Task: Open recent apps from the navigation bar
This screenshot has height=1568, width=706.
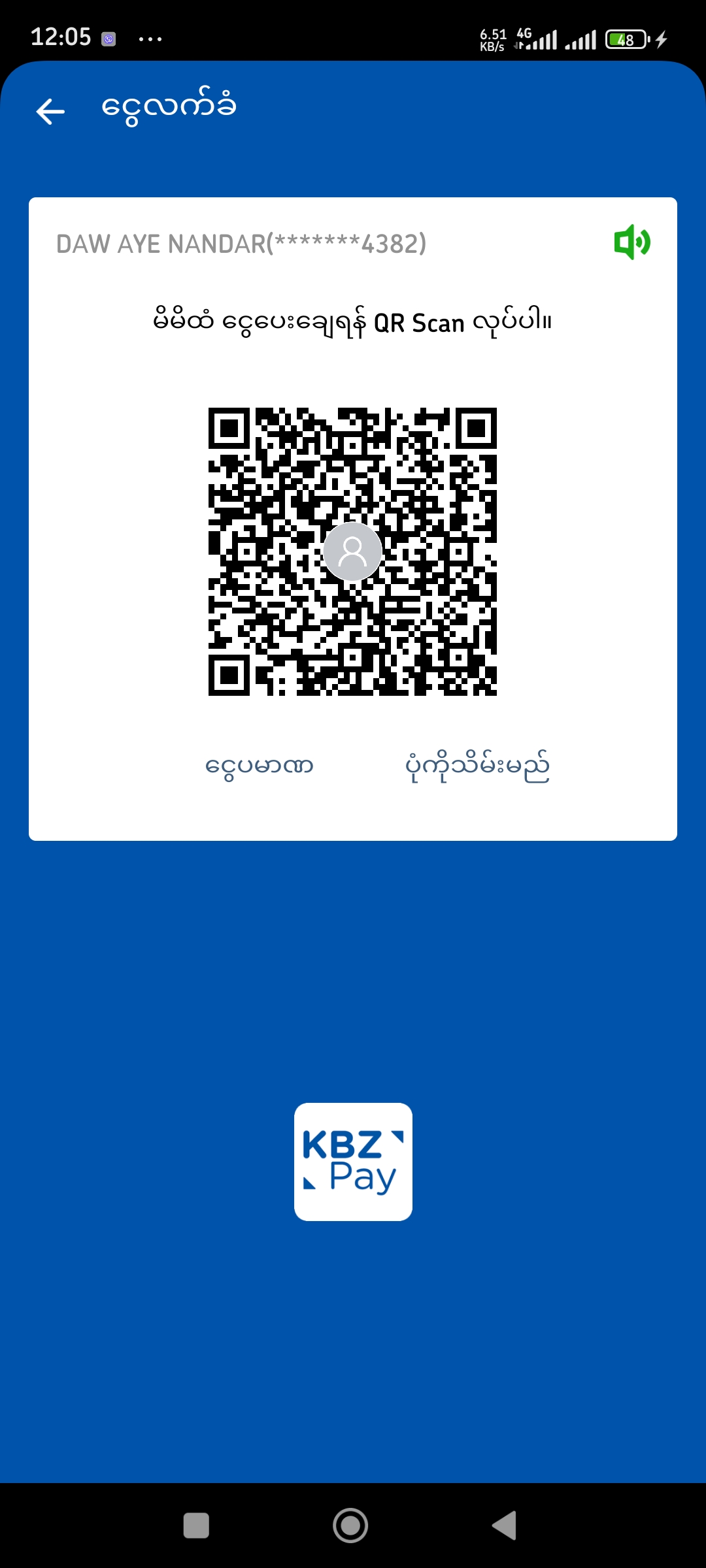Action: click(x=196, y=1526)
